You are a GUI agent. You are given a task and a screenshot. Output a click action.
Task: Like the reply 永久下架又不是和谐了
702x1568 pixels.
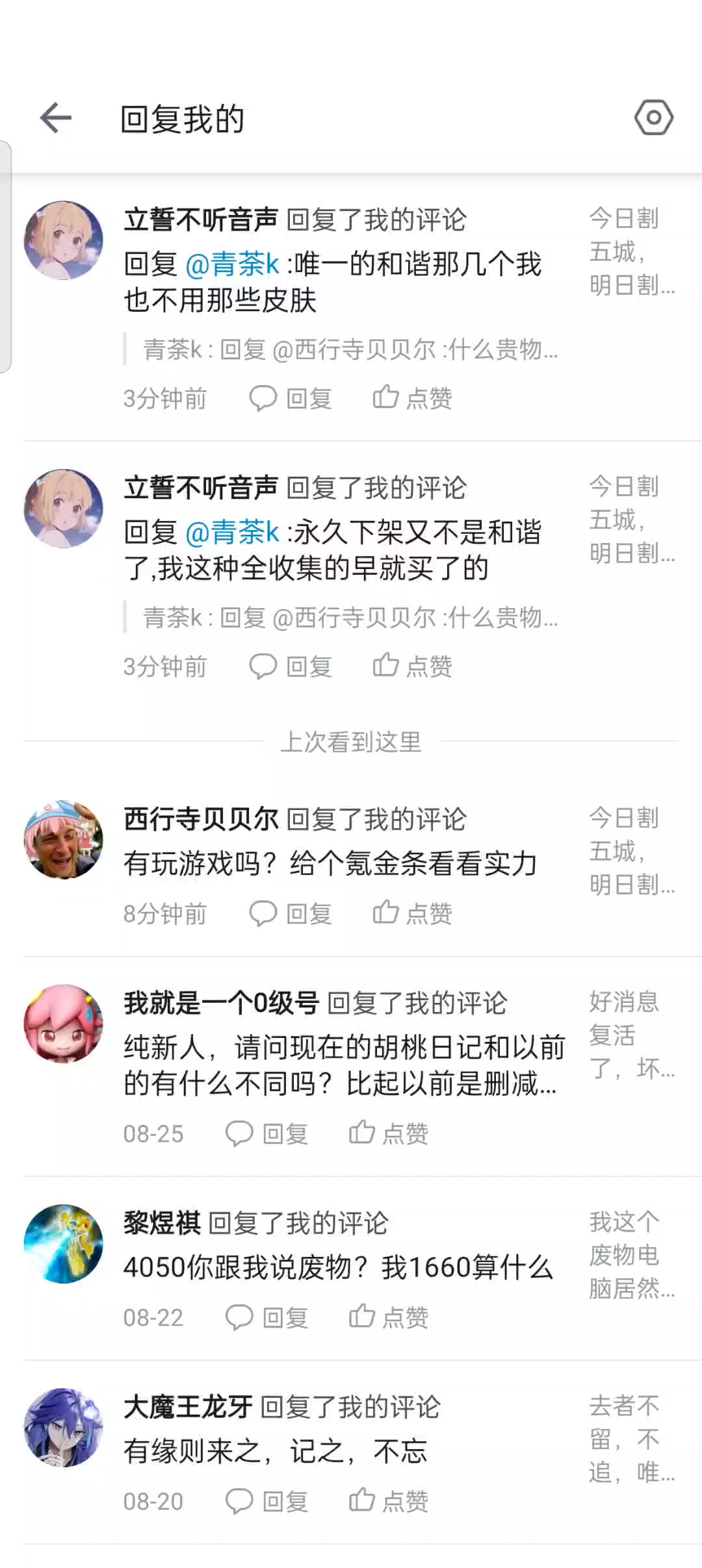point(412,666)
